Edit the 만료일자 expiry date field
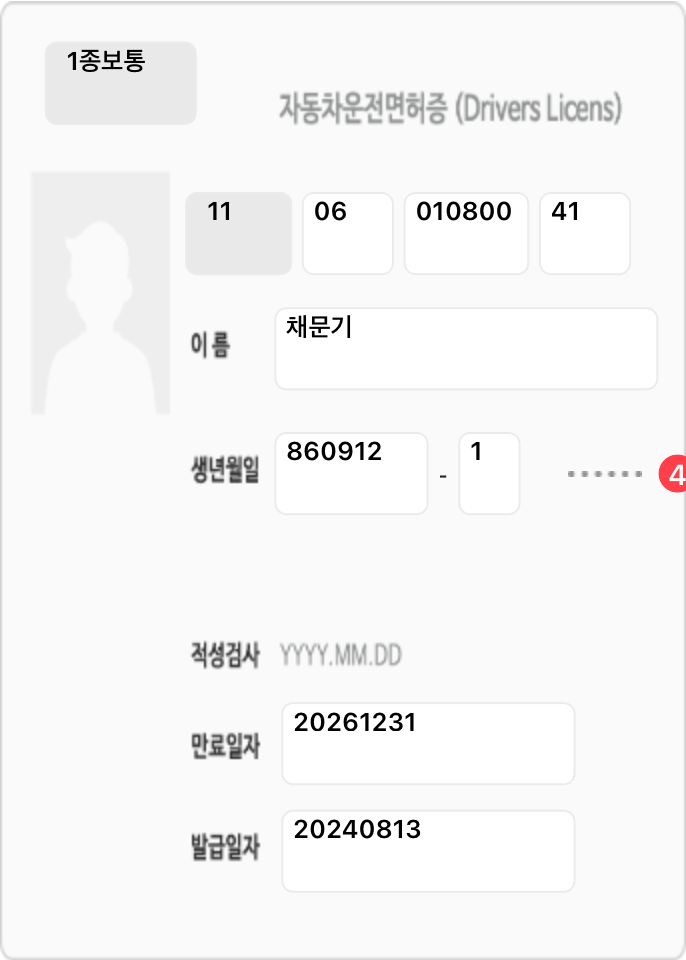 click(427, 743)
